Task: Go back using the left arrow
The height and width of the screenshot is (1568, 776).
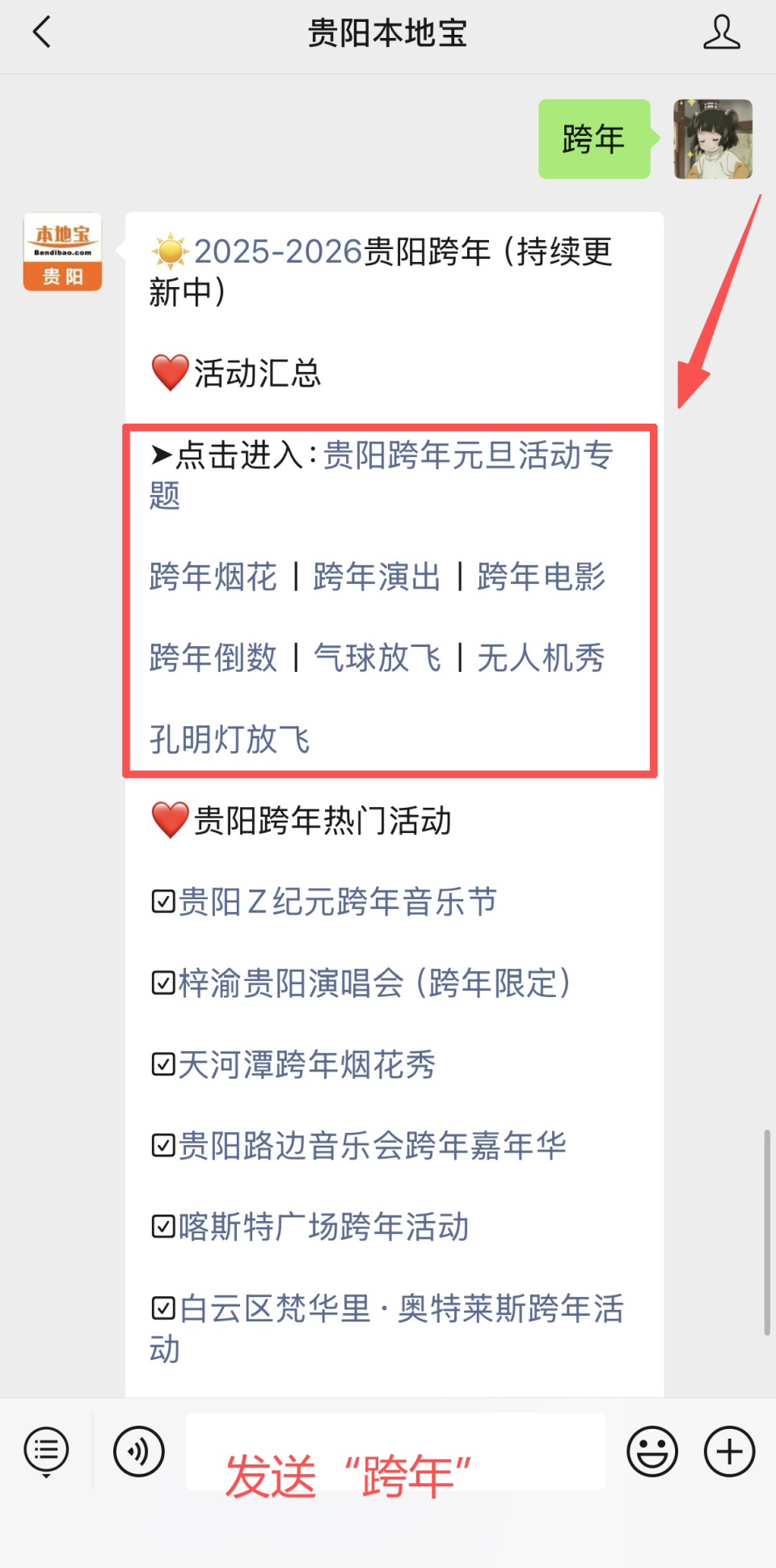Action: click(x=40, y=32)
